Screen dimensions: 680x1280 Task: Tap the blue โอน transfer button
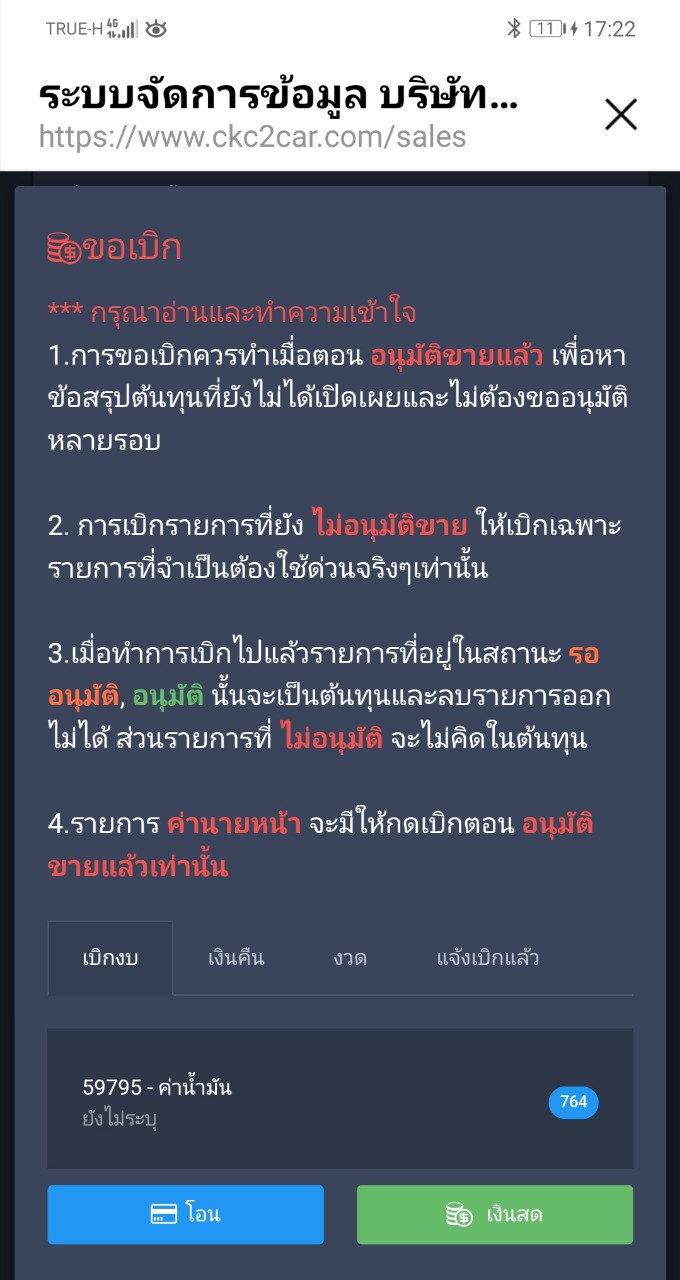[186, 1214]
